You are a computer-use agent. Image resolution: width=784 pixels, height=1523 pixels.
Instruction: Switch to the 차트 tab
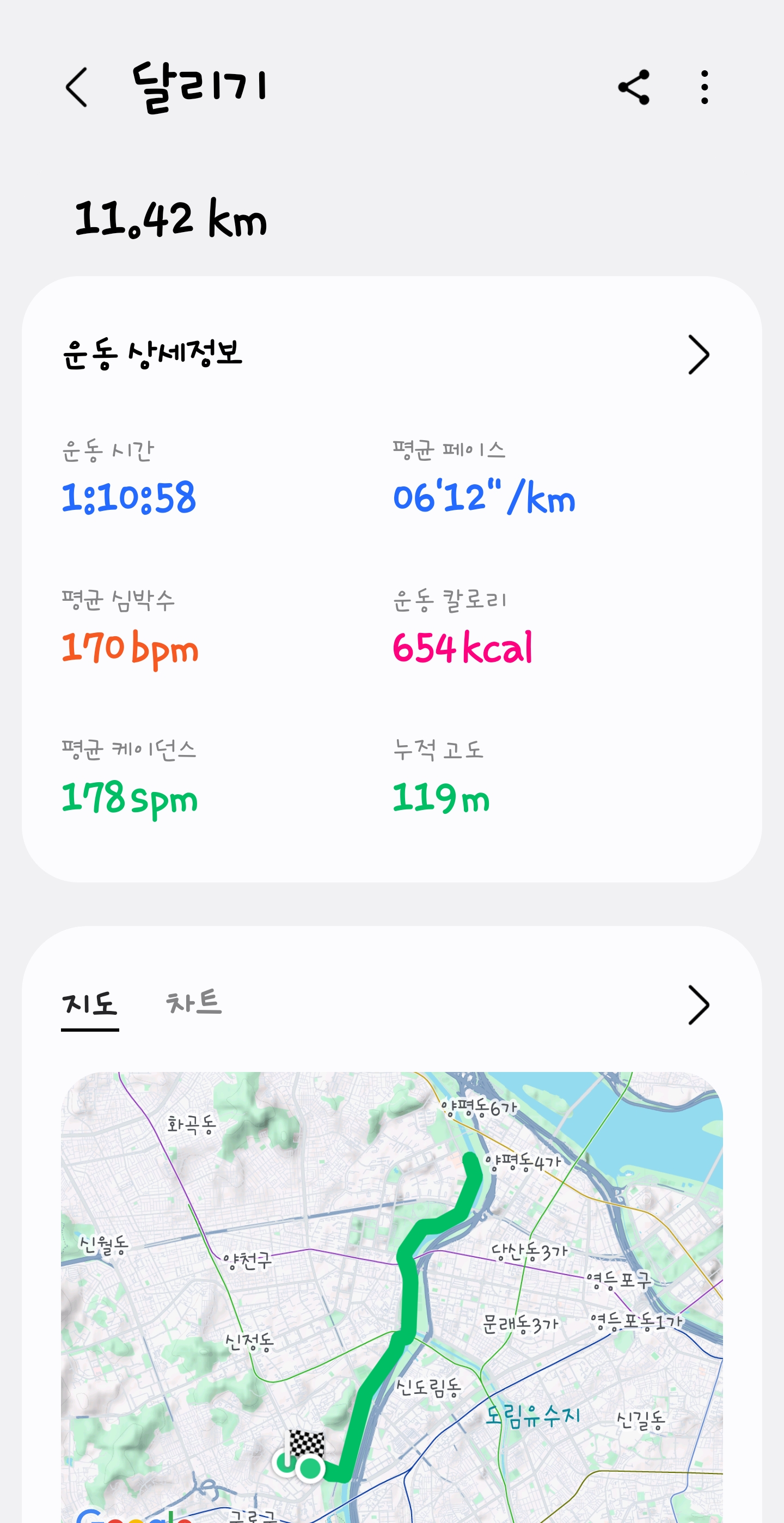click(194, 1003)
